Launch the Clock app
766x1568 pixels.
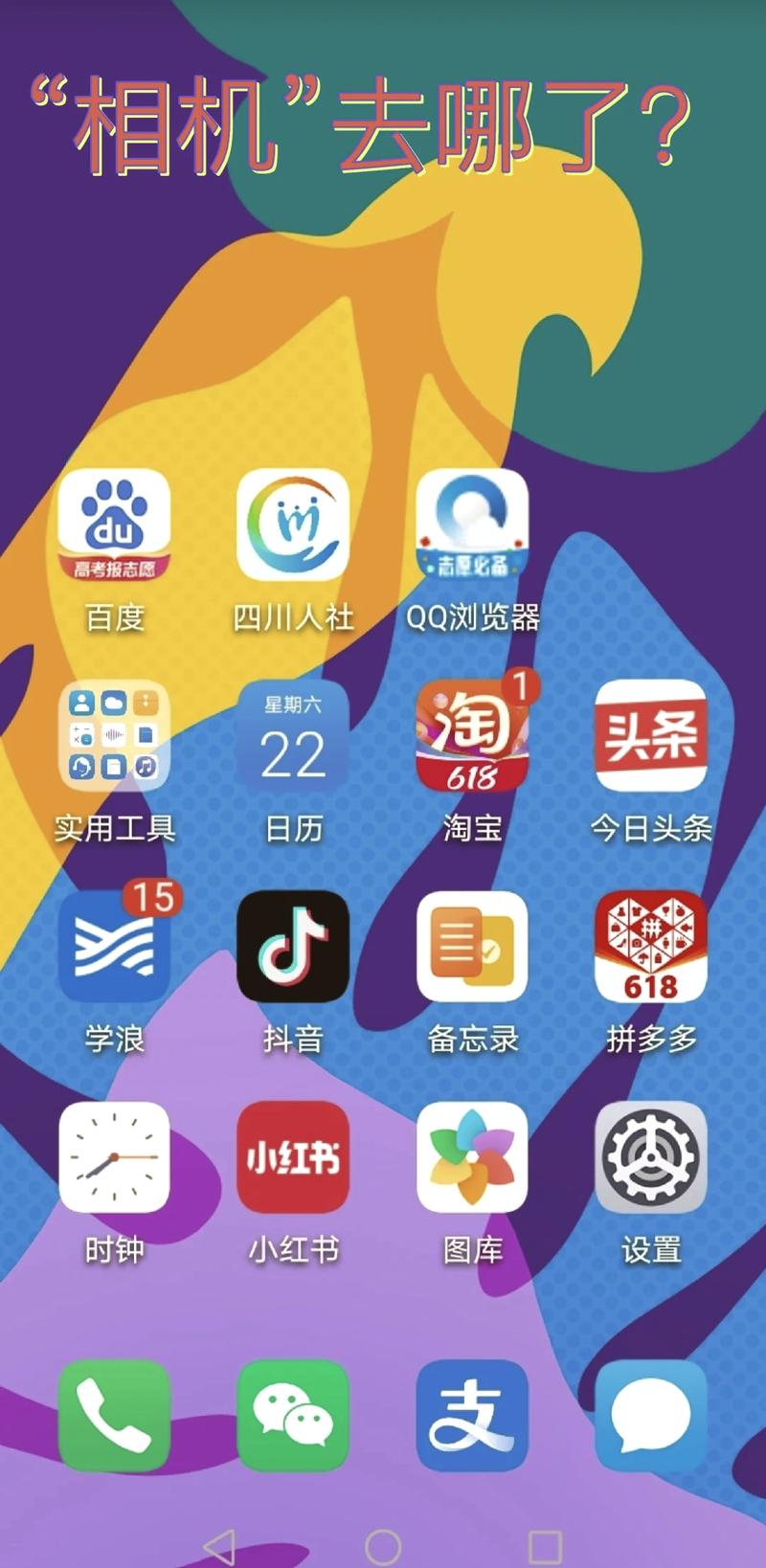[x=114, y=1156]
